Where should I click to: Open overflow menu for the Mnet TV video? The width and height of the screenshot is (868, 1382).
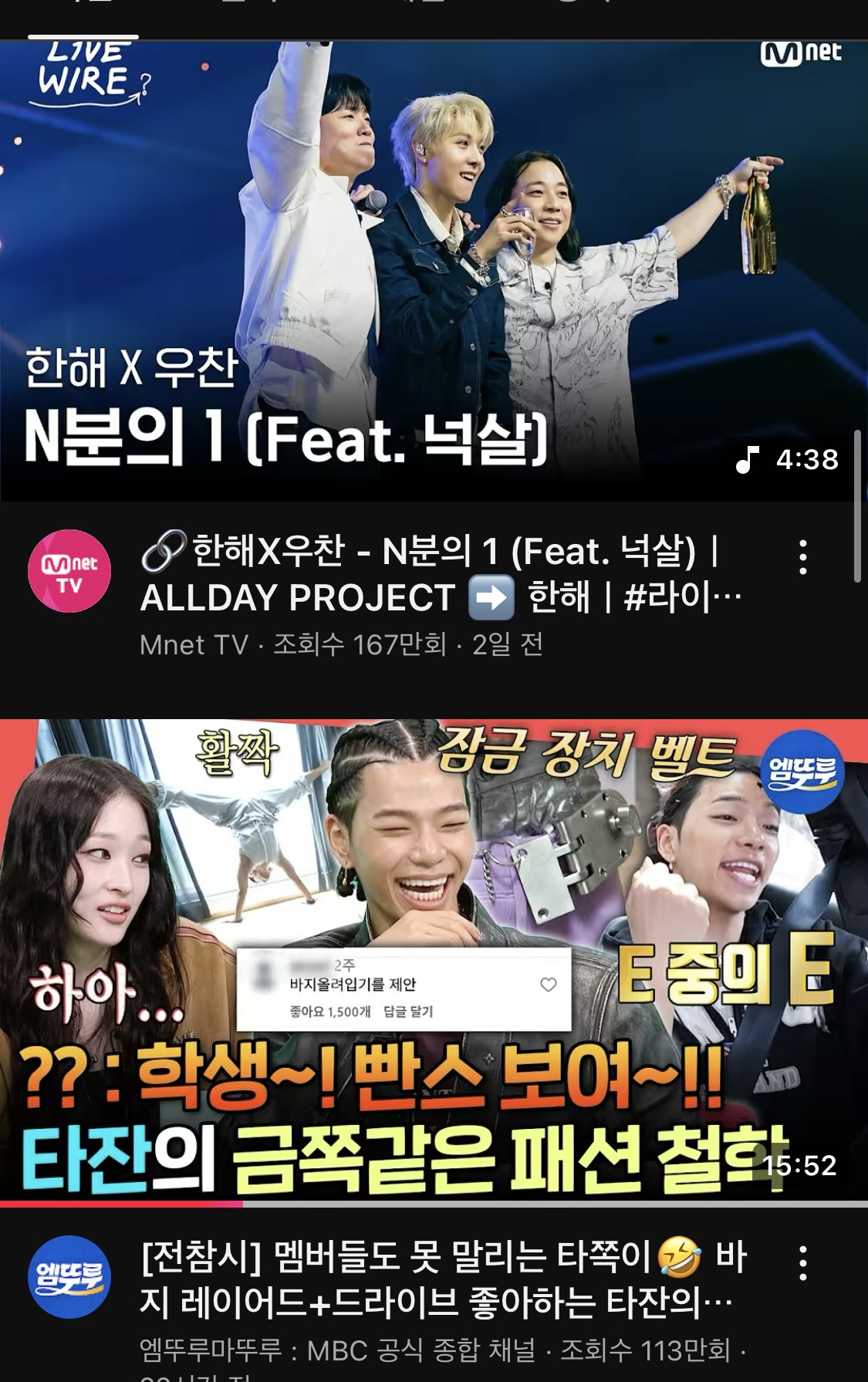tap(803, 557)
